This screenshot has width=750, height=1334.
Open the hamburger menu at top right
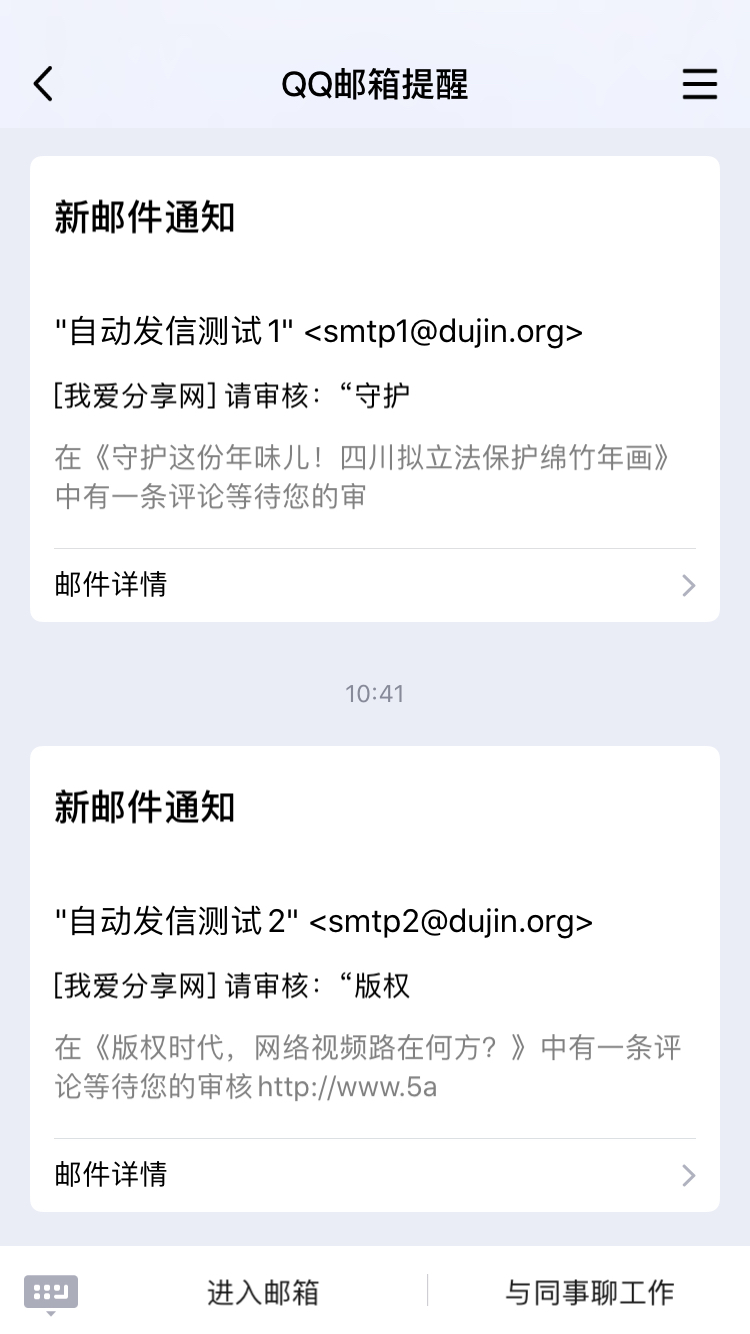[x=700, y=84]
